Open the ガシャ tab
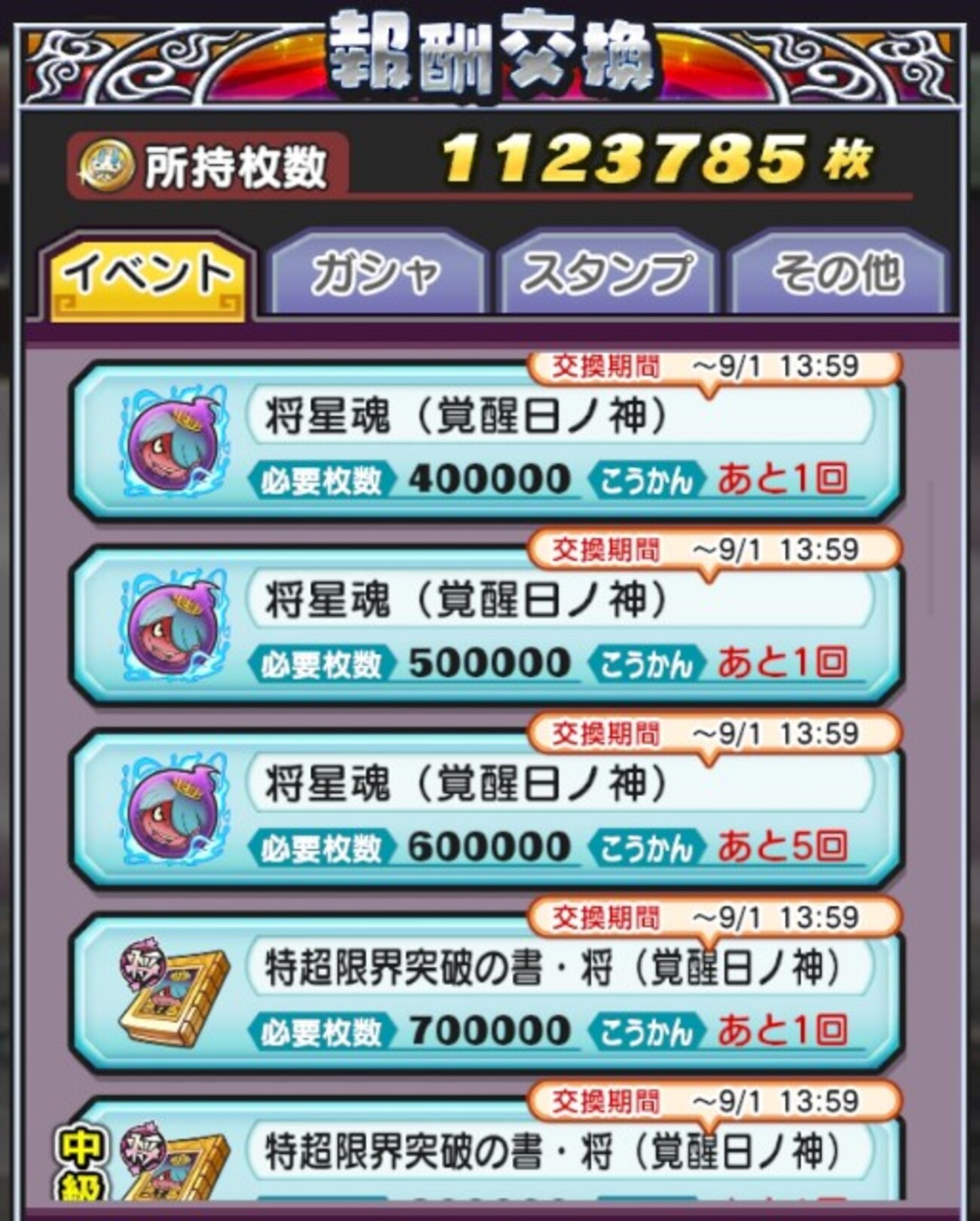The image size is (980, 1221). pyautogui.click(x=376, y=274)
